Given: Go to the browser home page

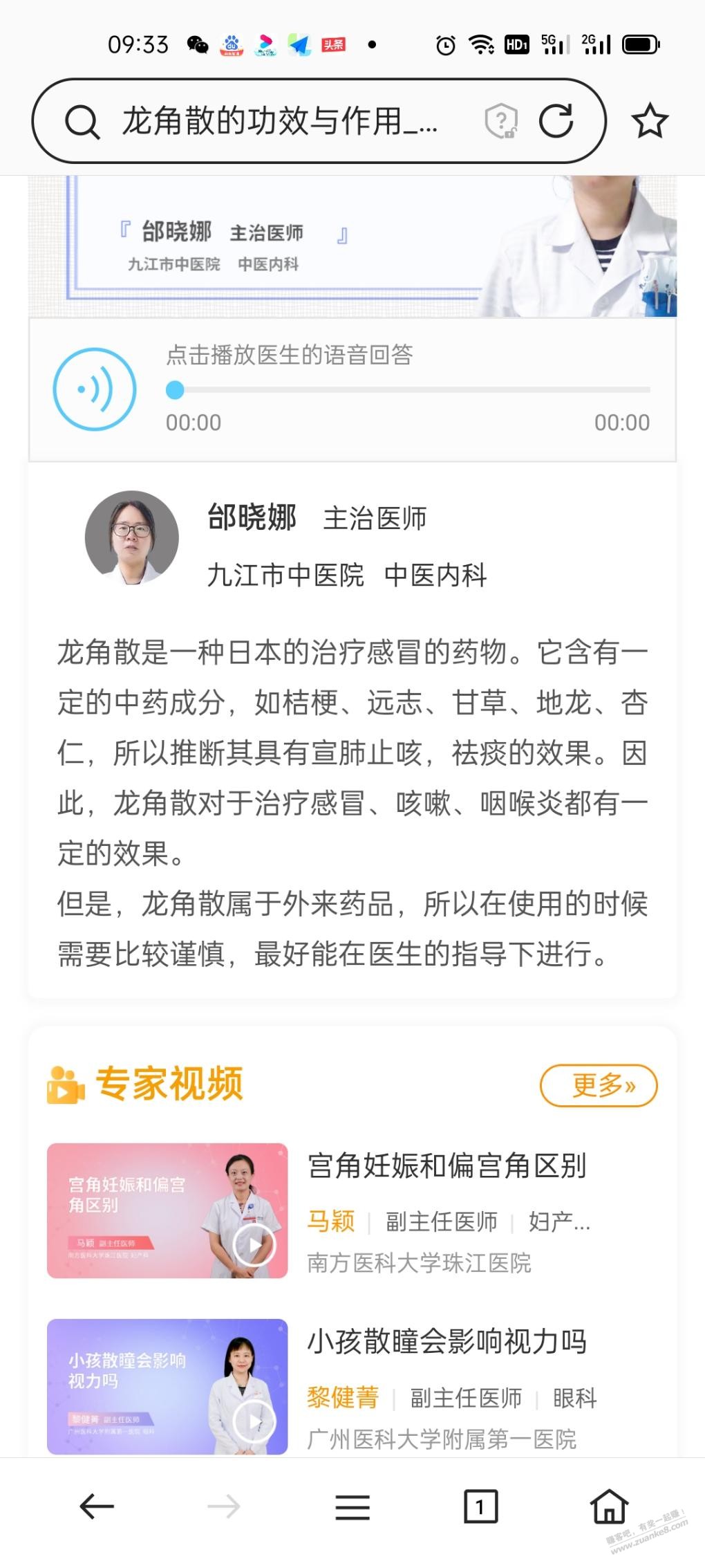Looking at the screenshot, I should 609,1506.
